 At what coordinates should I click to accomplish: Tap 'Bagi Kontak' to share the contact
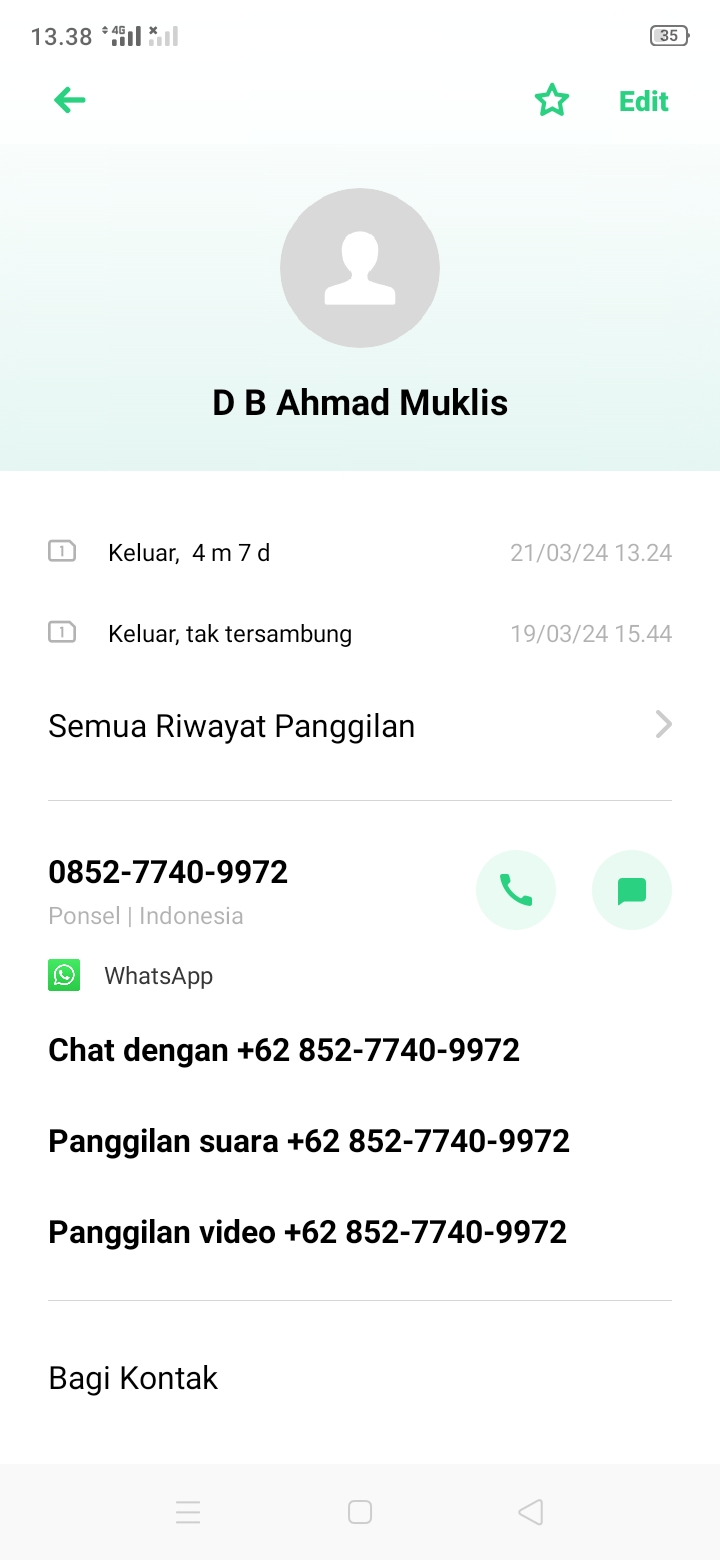(133, 1377)
